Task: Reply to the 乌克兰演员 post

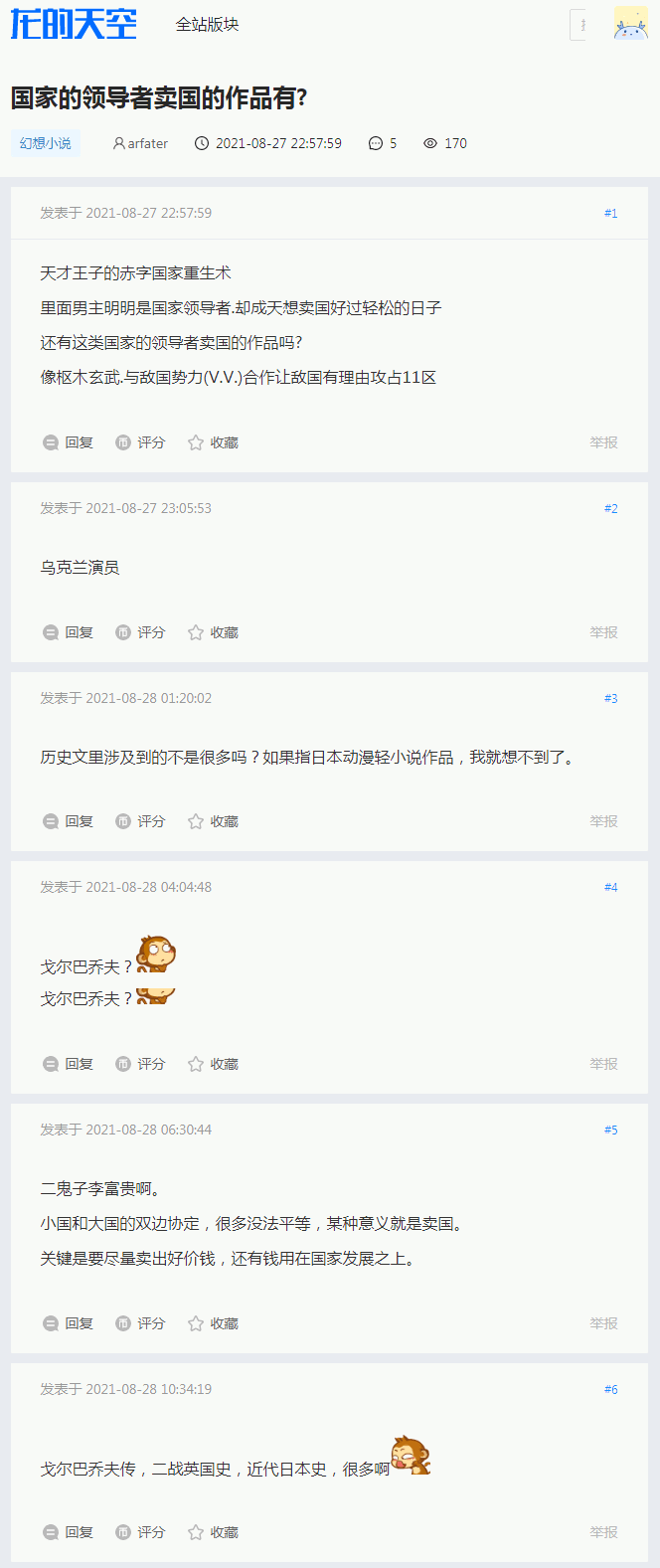Action: pyautogui.click(x=69, y=632)
